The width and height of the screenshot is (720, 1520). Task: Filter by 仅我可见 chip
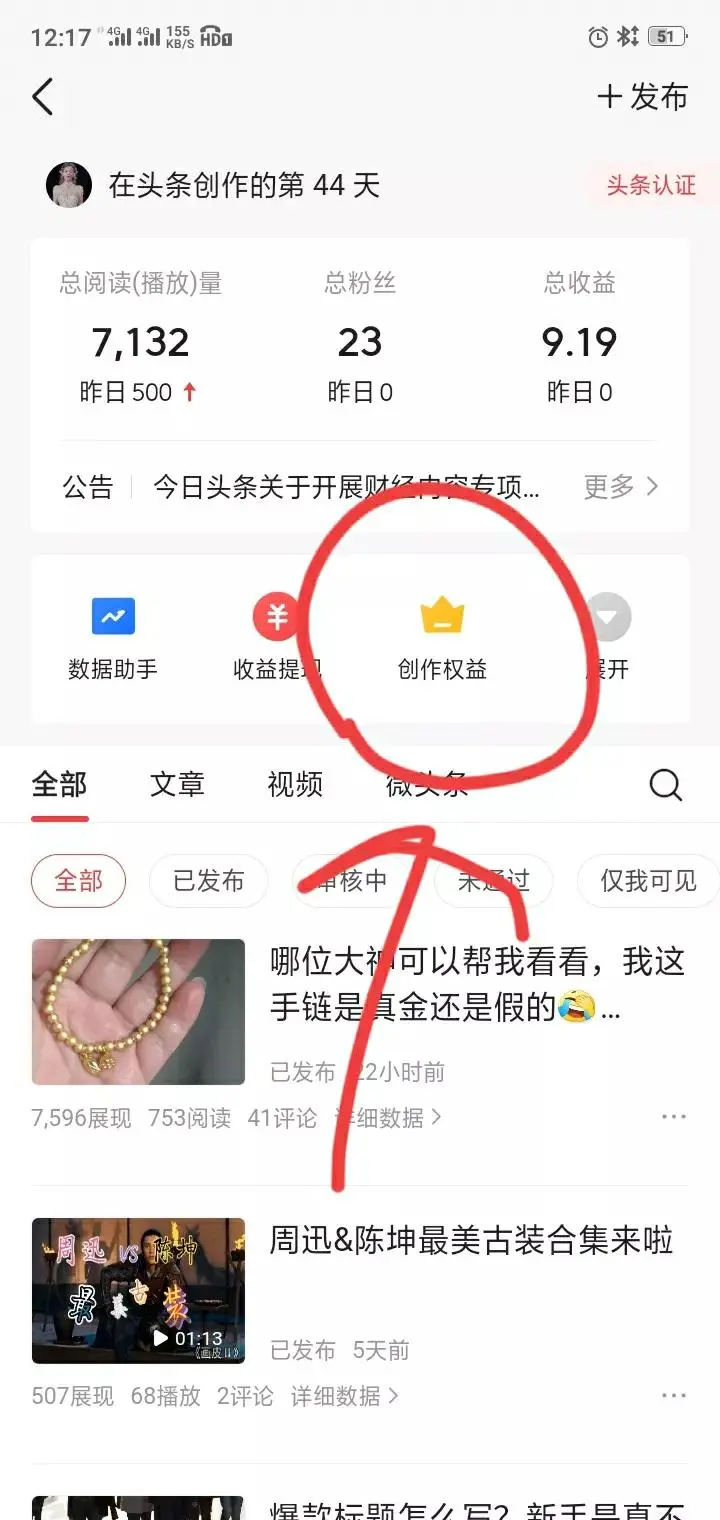click(648, 881)
